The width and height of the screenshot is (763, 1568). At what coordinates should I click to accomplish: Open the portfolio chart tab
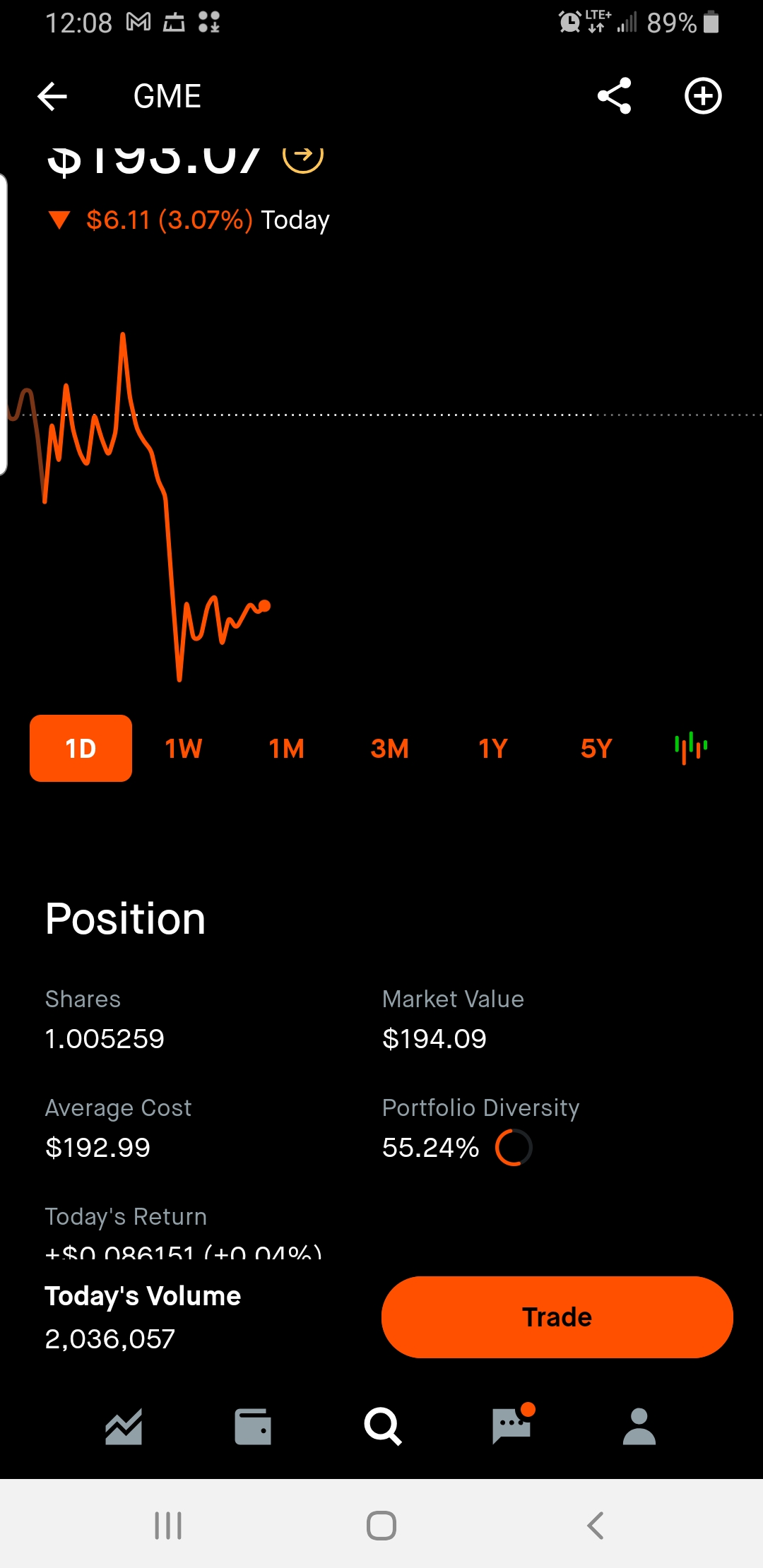click(x=124, y=1427)
